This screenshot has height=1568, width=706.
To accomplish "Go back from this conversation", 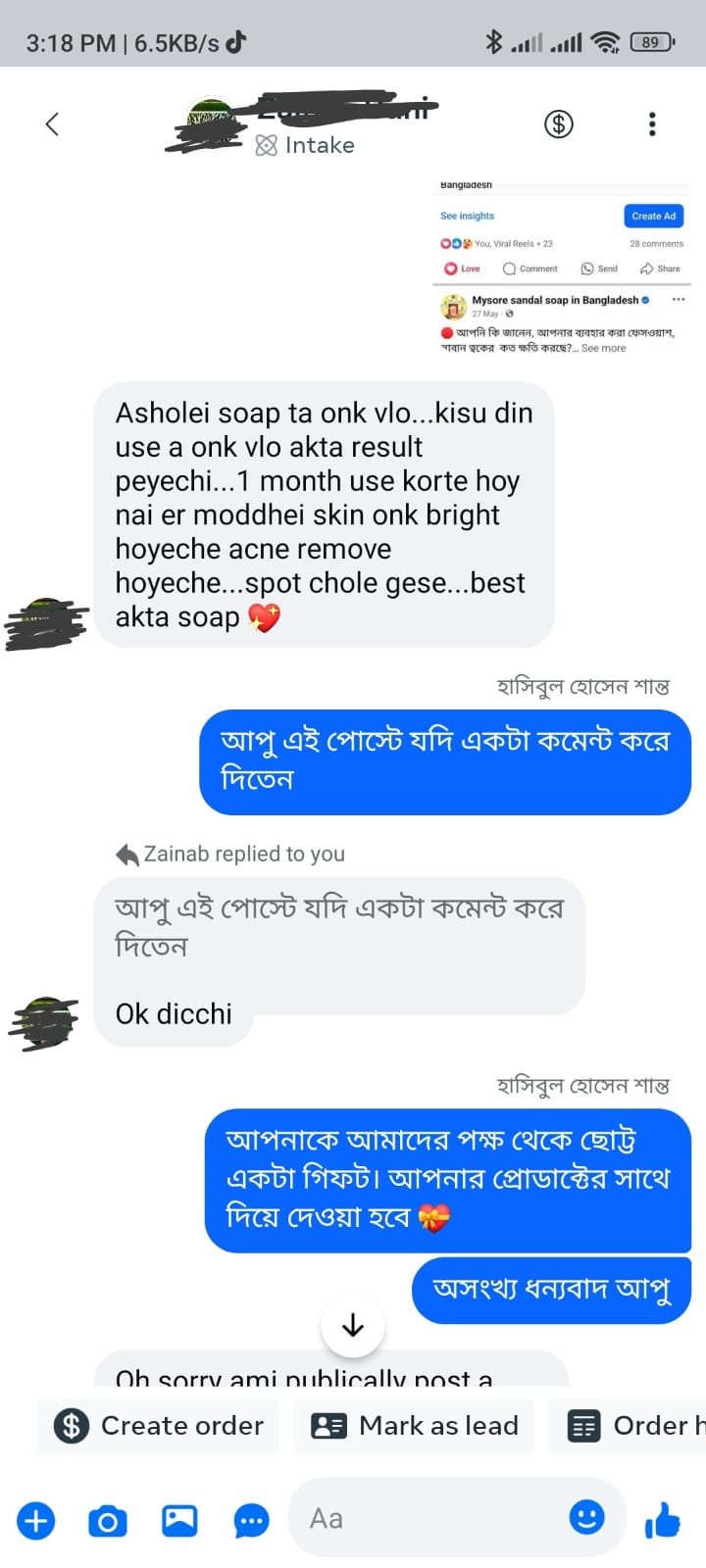I will [x=52, y=124].
